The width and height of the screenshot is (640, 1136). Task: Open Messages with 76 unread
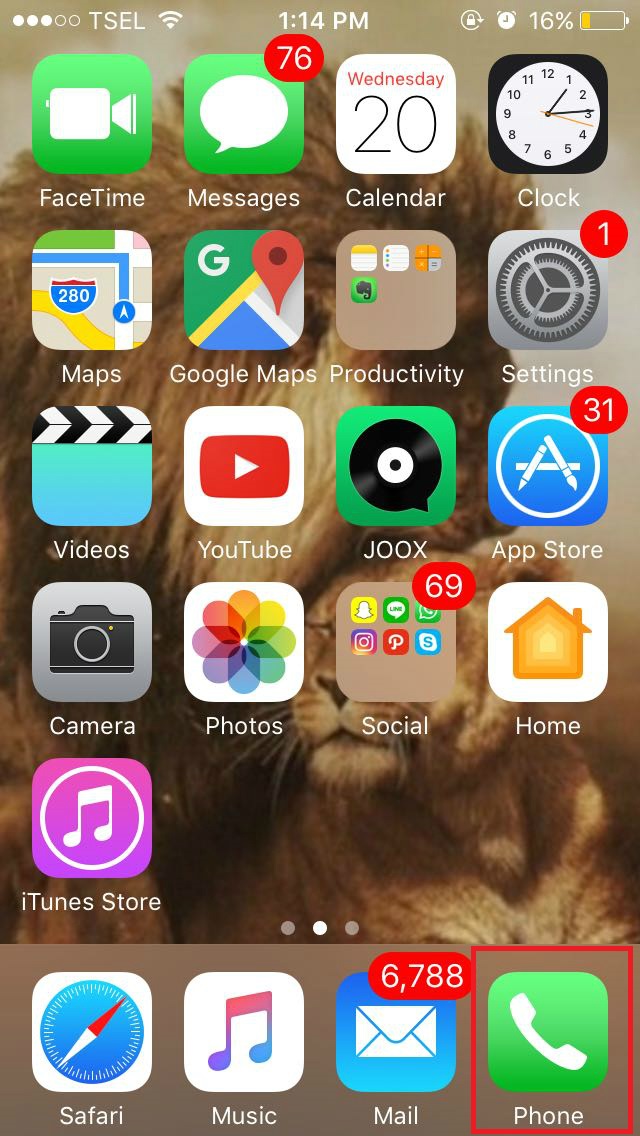pos(244,114)
